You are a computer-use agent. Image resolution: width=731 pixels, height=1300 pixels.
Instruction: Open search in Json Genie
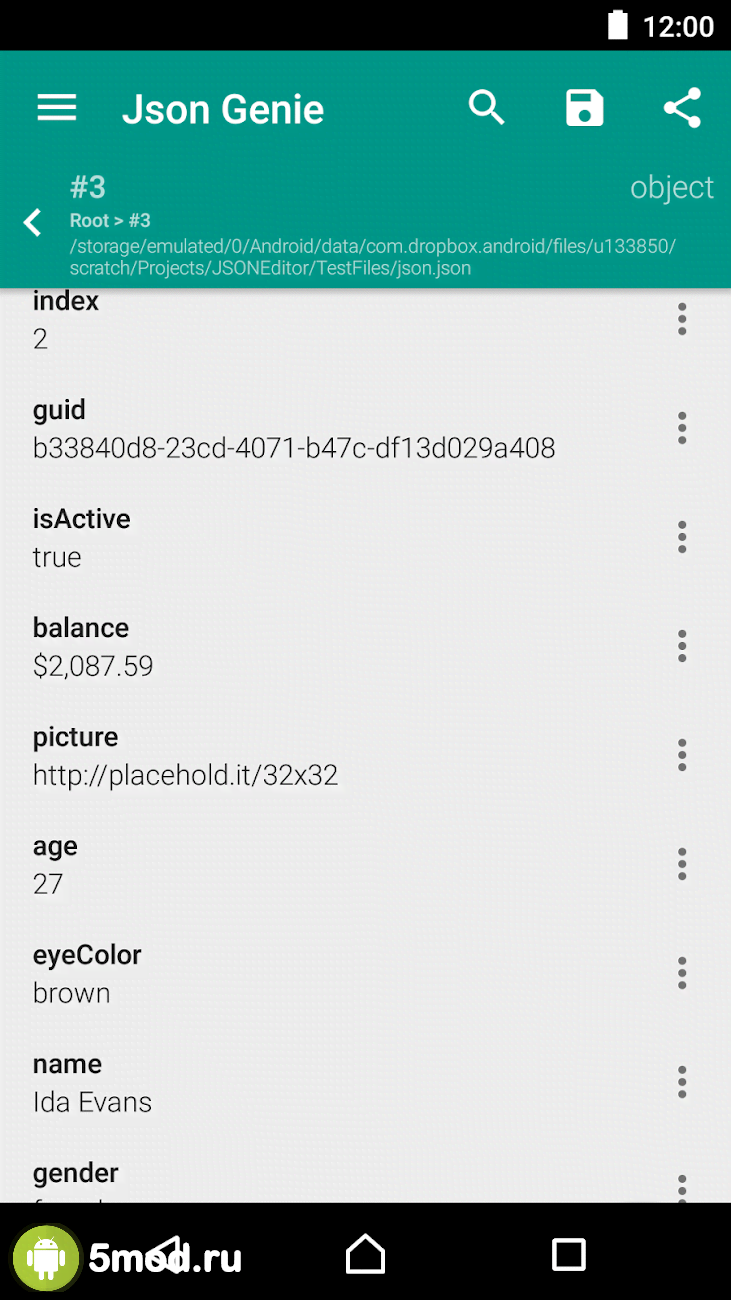(x=487, y=108)
